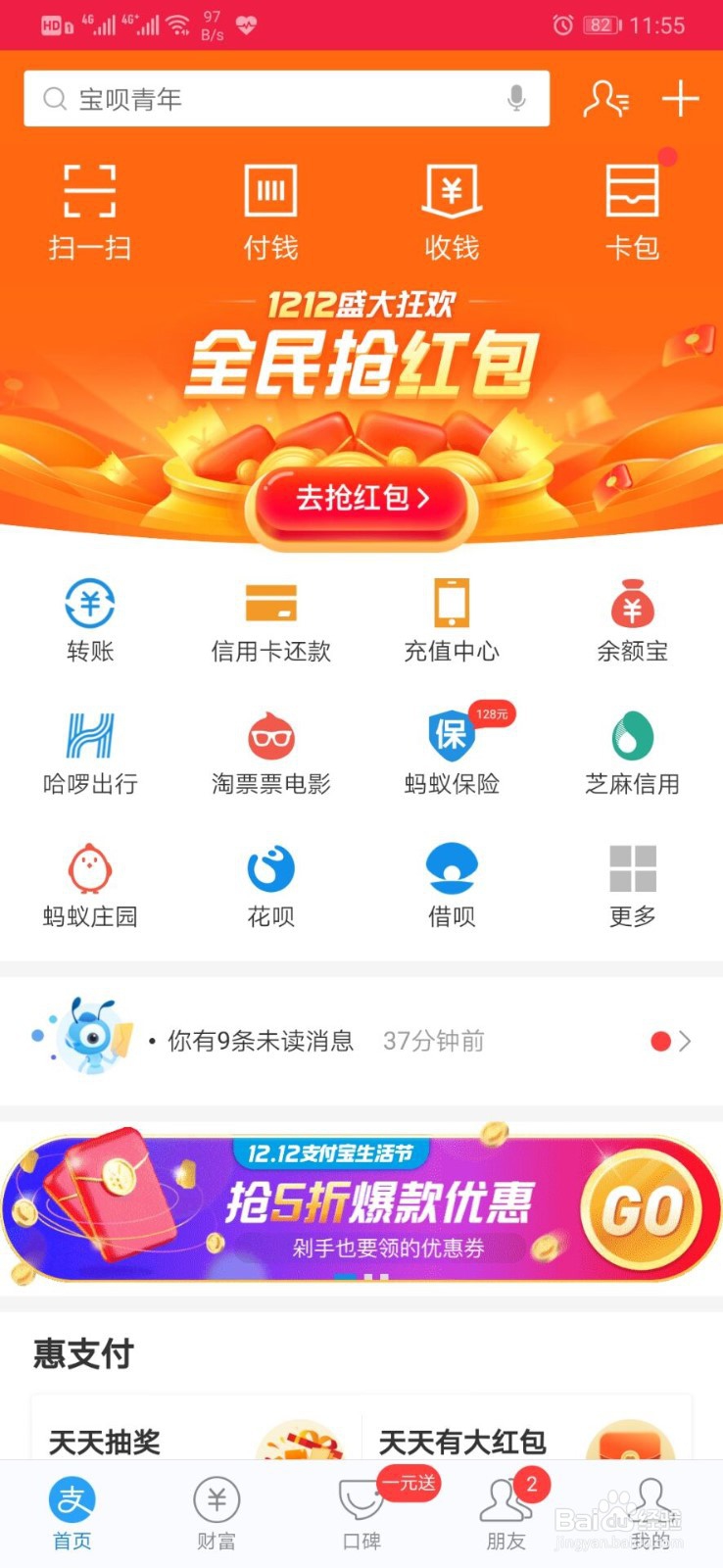Select the 付钱 payment icon
Screen dimensions: 723x1568
click(x=270, y=211)
